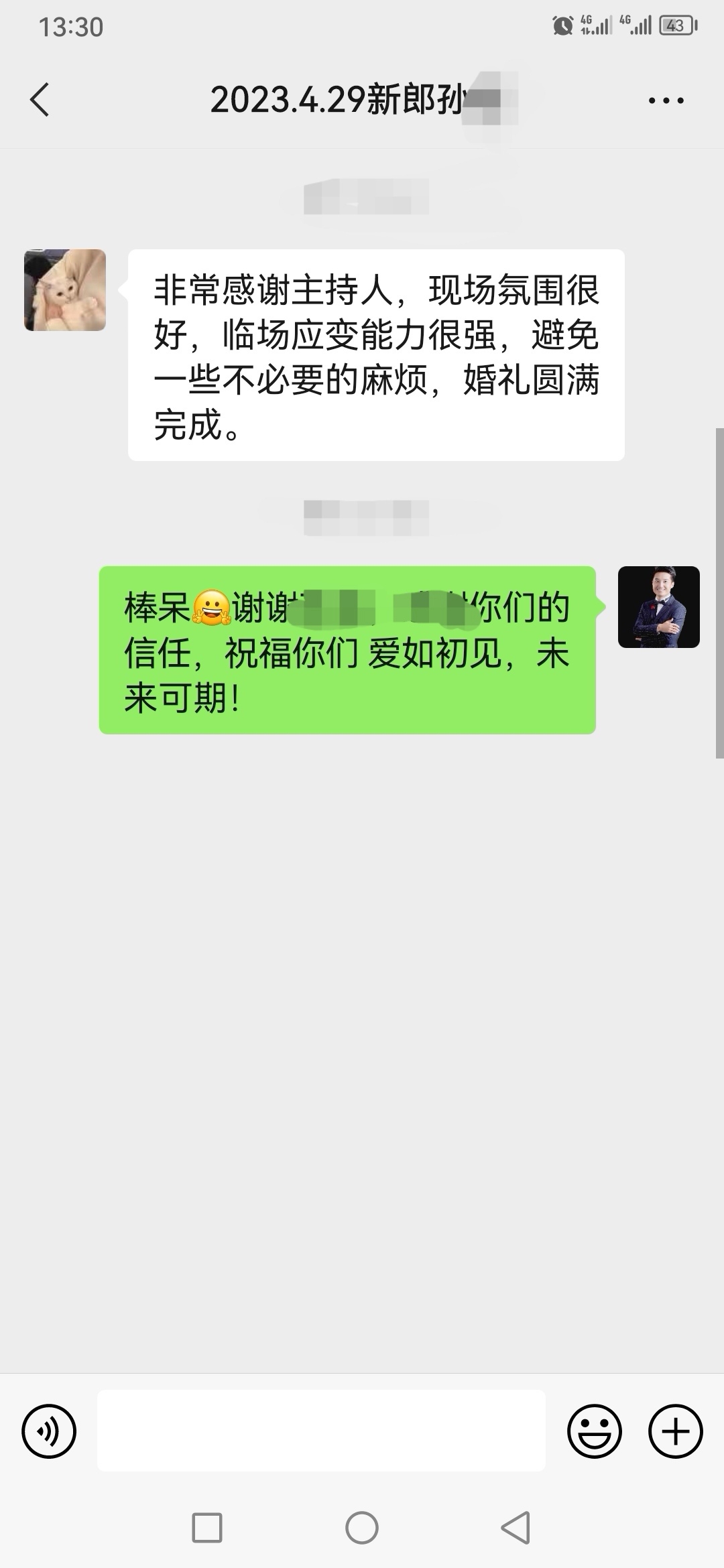View the cat avatar contact profile
Viewport: 724px width, 1568px height.
tap(65, 290)
